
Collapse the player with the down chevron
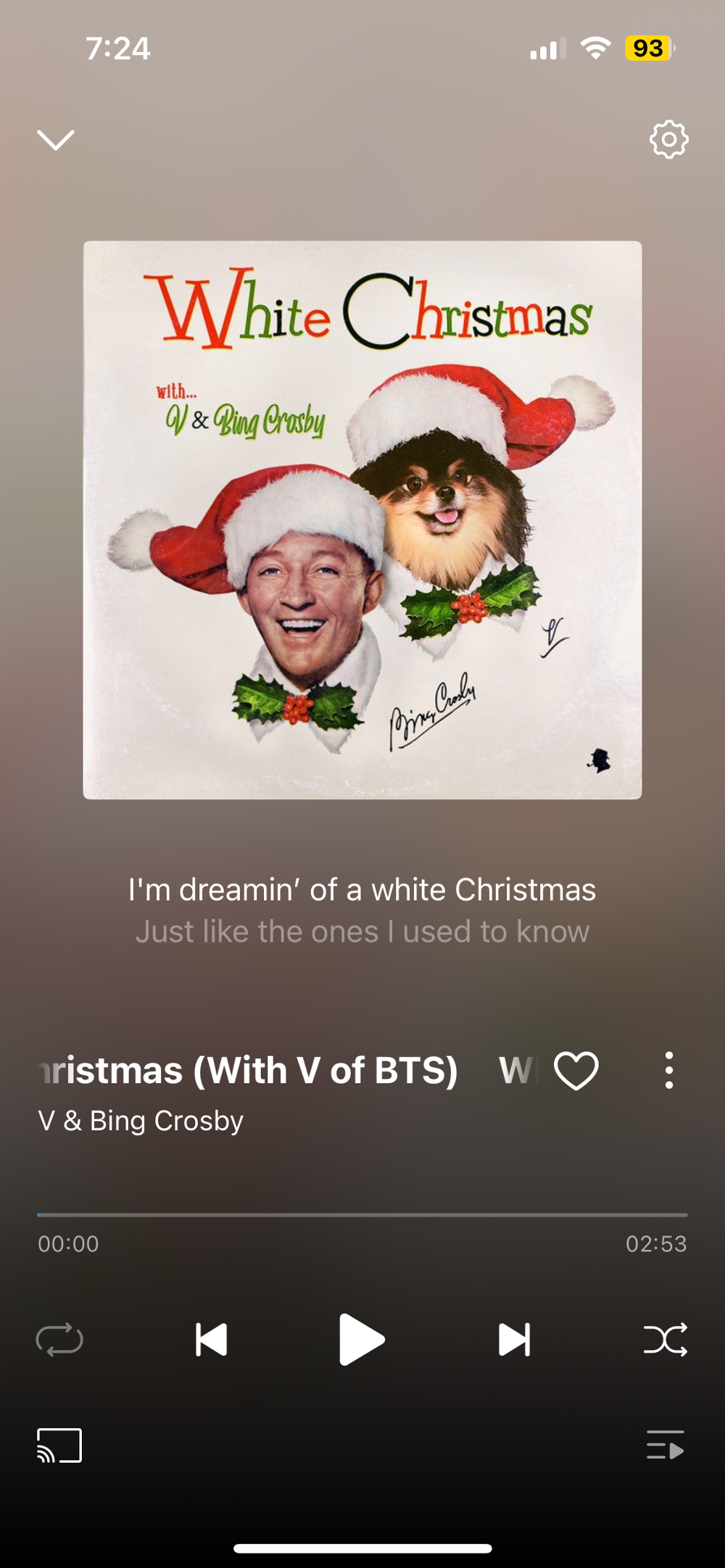pos(56,140)
